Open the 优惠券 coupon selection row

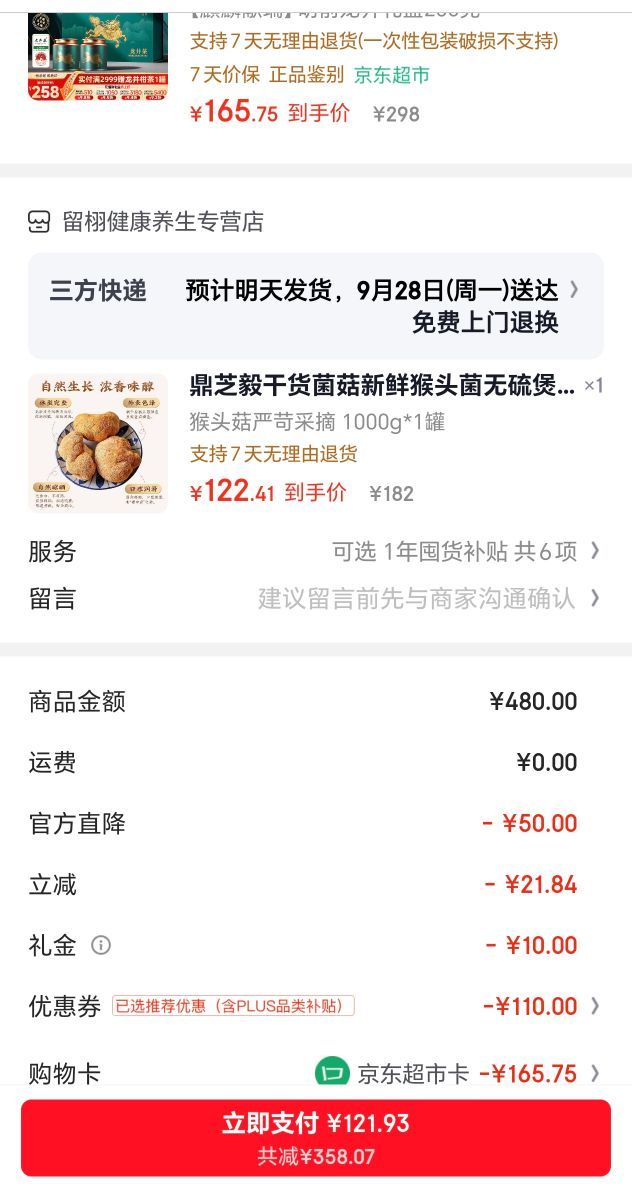click(316, 1005)
